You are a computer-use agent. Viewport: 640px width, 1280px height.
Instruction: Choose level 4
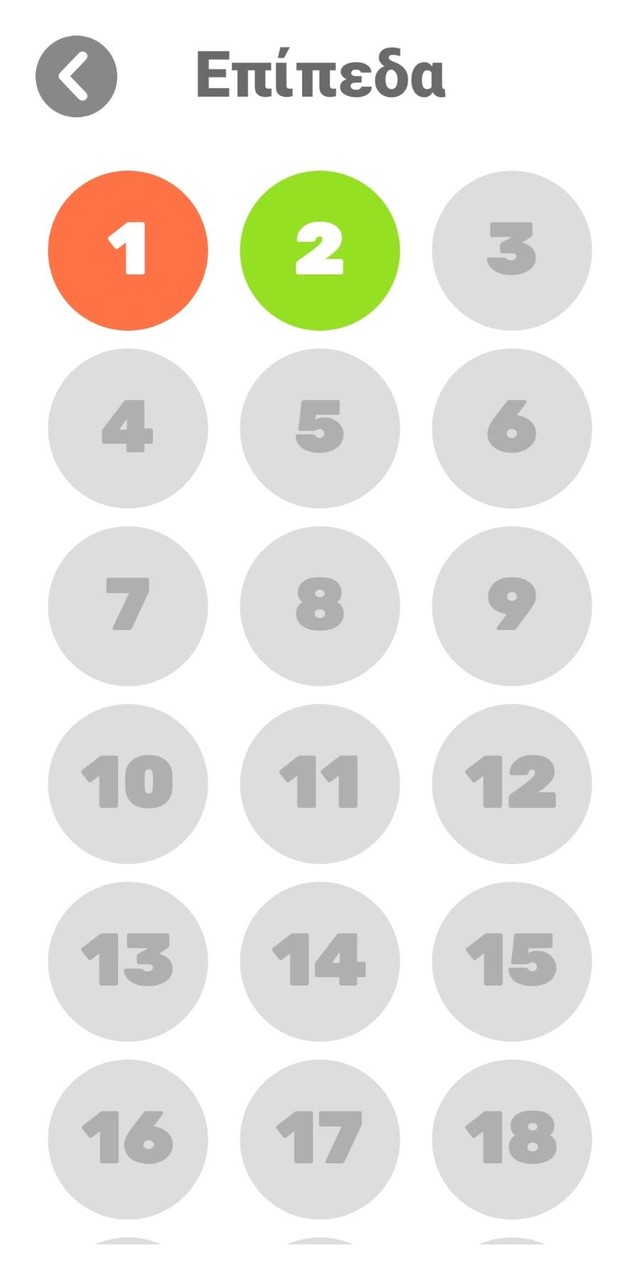pyautogui.click(x=128, y=428)
